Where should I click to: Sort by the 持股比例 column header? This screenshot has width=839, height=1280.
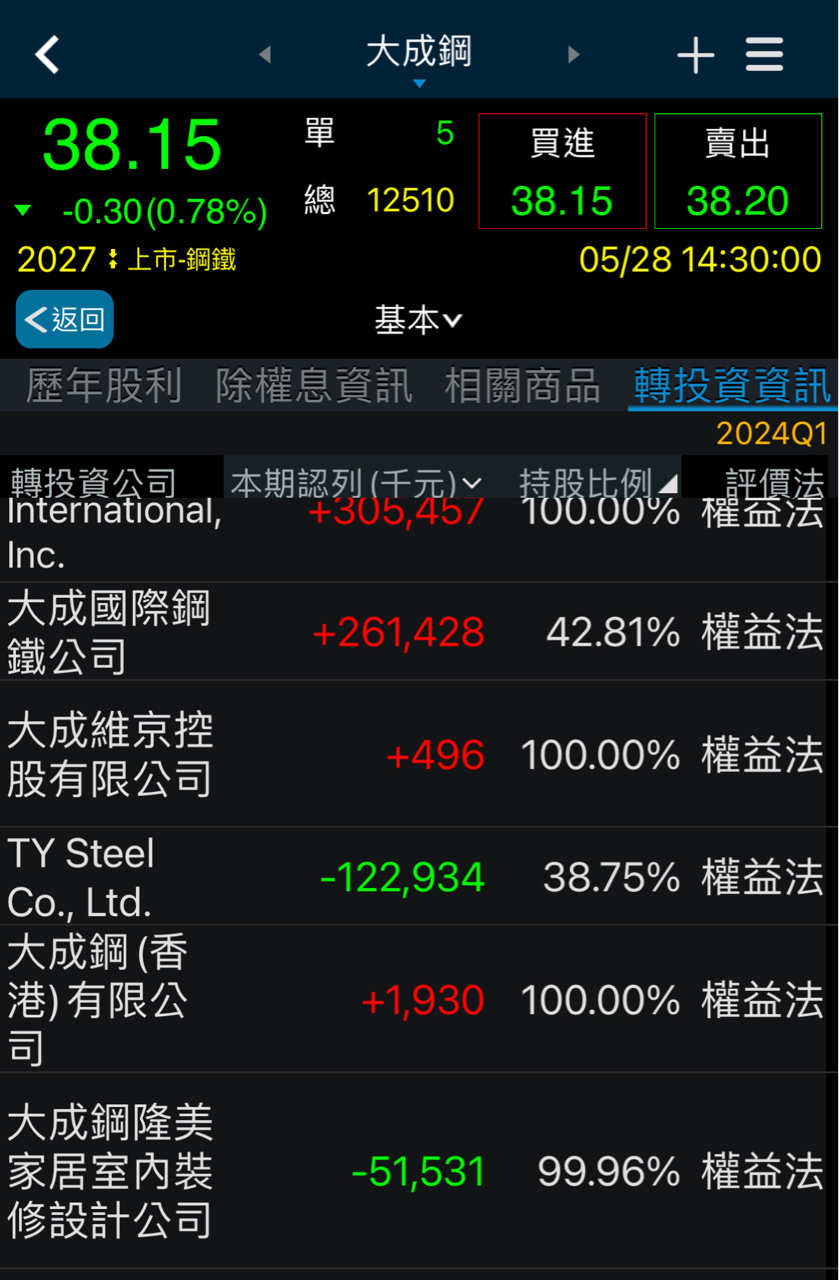pos(597,482)
